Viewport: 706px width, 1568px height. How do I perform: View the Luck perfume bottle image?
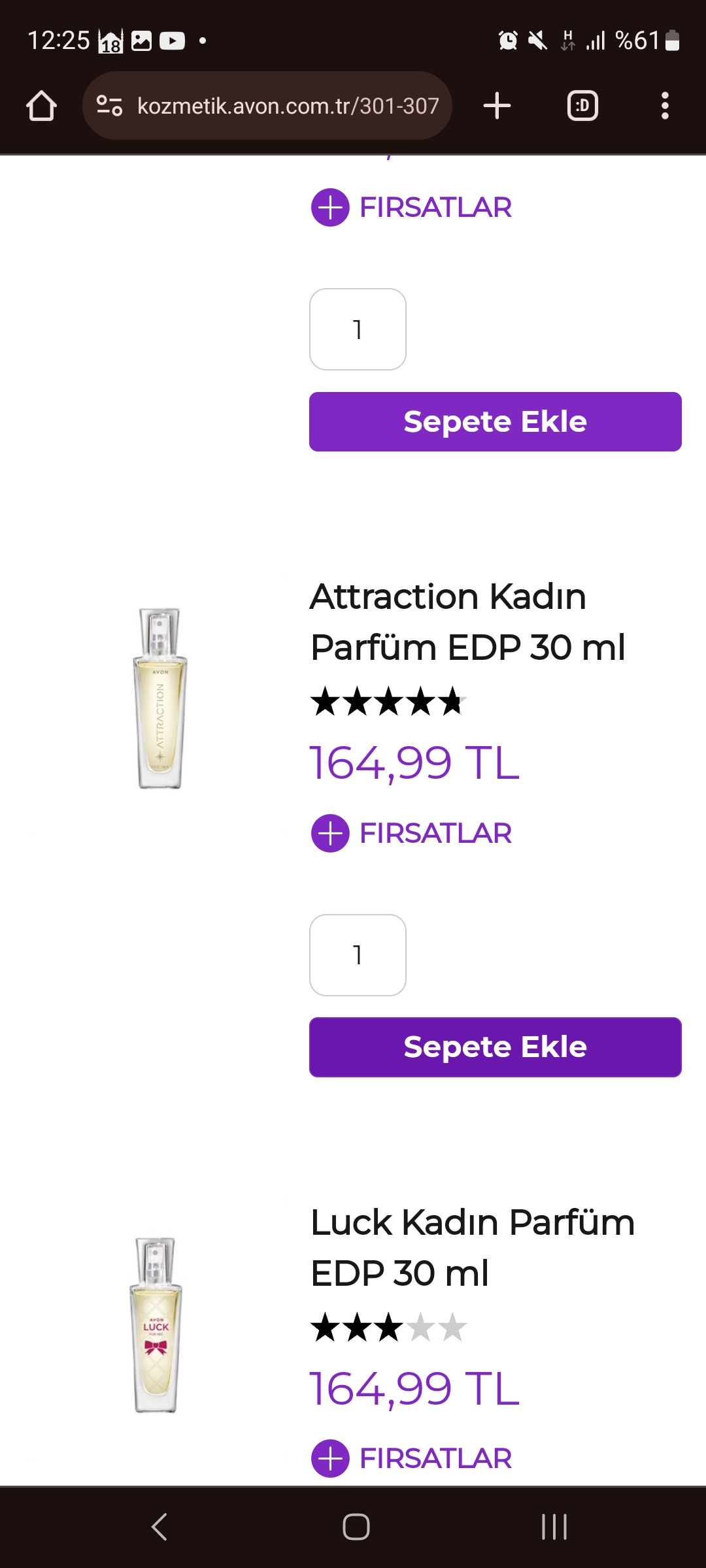point(156,1324)
